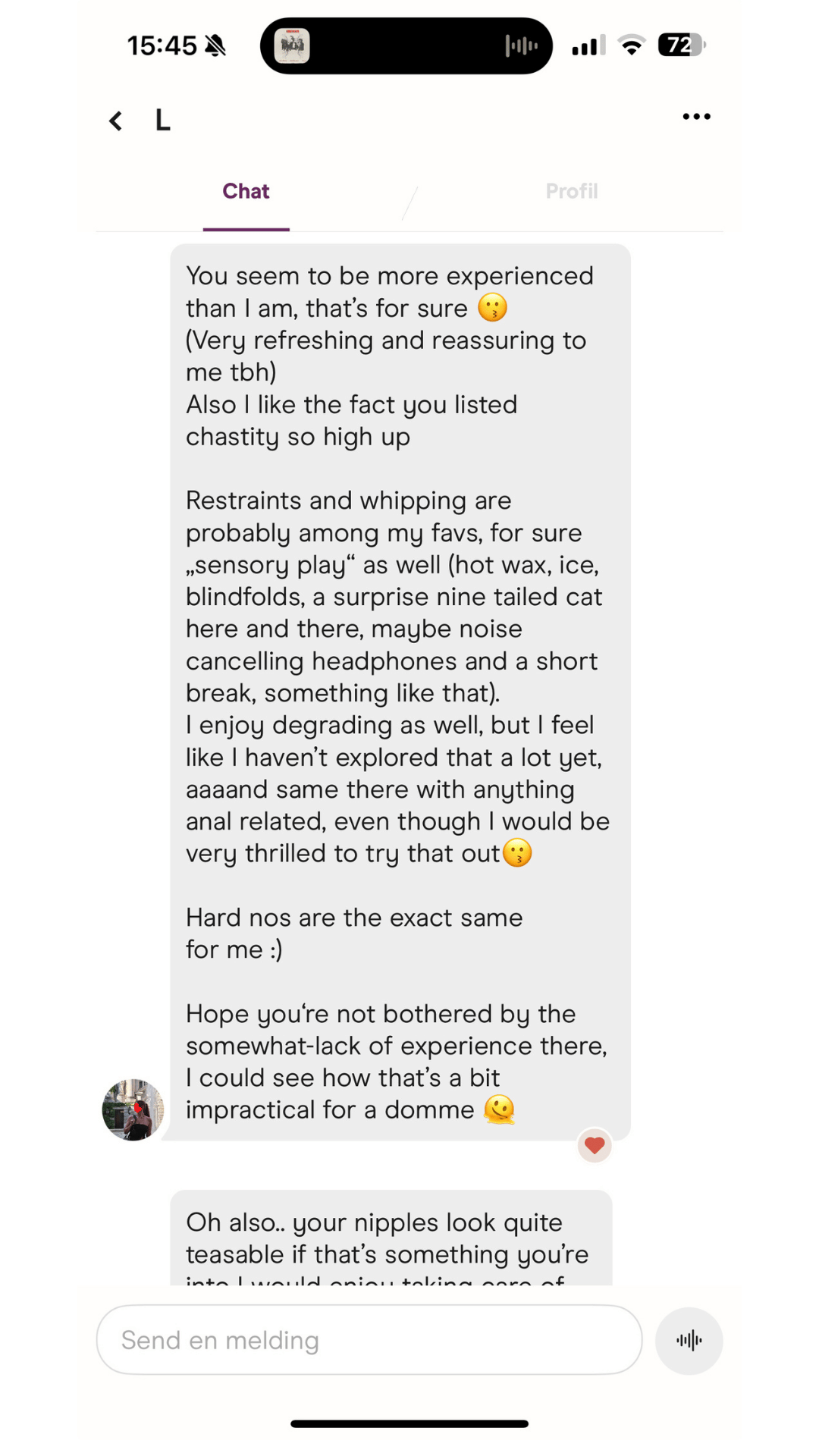819x1456 pixels.
Task: Select the Chat tab
Action: pyautogui.click(x=246, y=191)
